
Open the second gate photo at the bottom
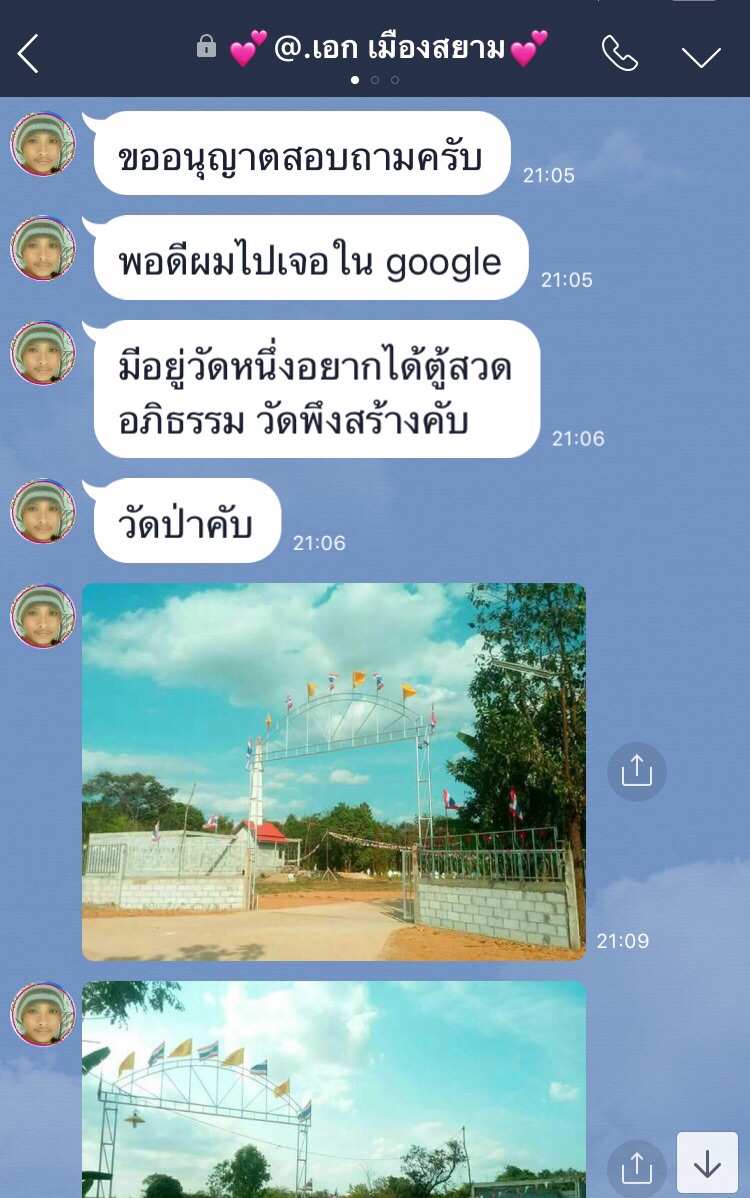point(334,1090)
